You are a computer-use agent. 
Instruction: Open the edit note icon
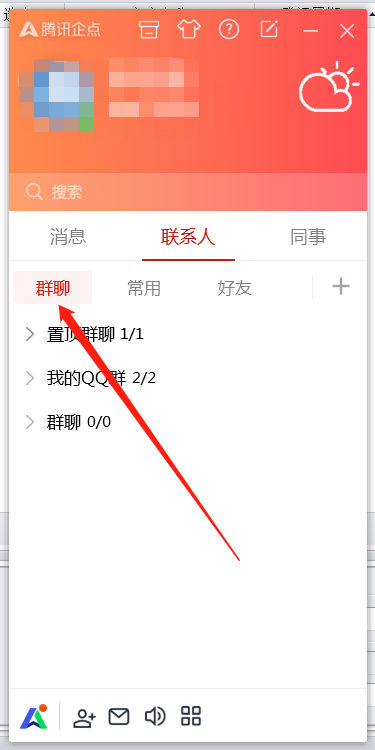click(x=269, y=29)
